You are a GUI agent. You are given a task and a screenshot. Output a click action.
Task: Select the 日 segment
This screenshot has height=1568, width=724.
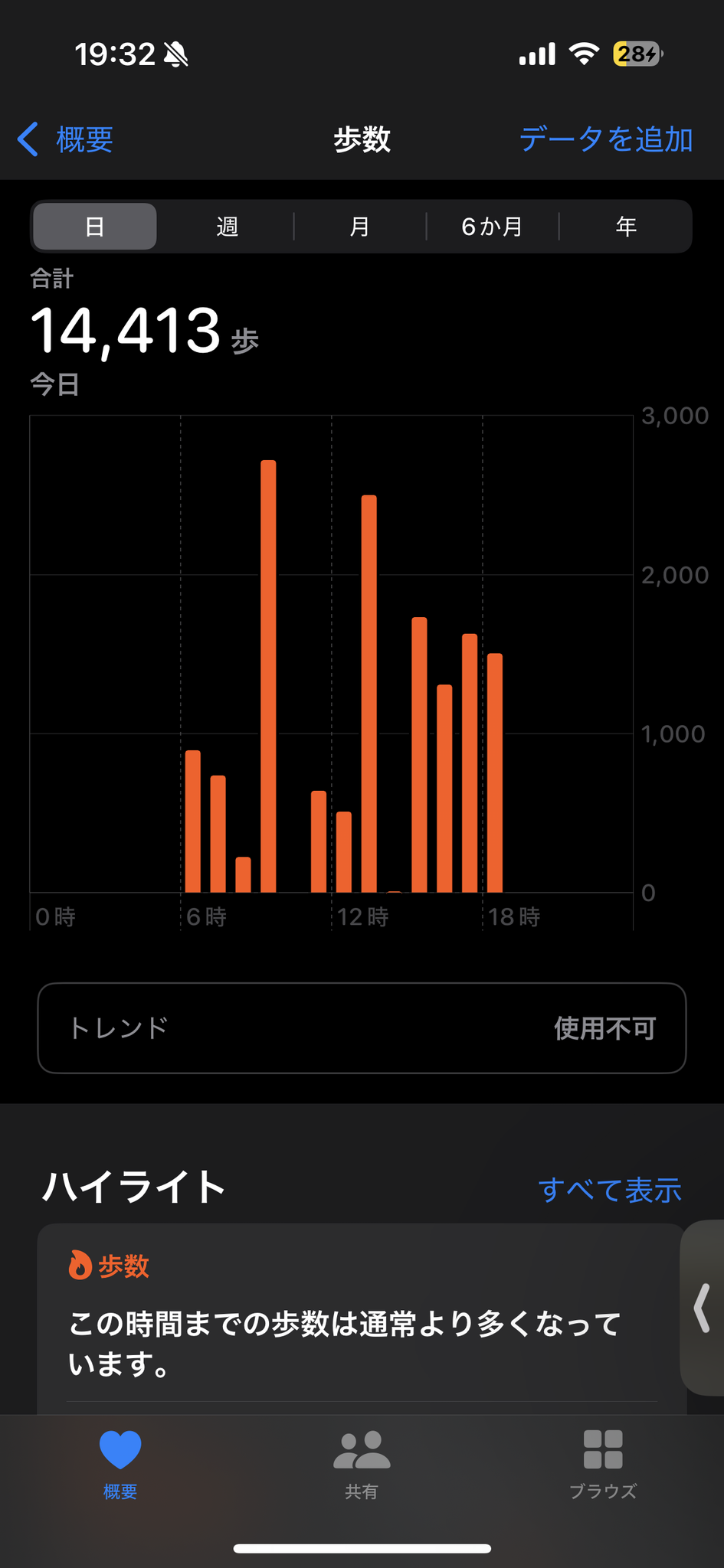94,227
